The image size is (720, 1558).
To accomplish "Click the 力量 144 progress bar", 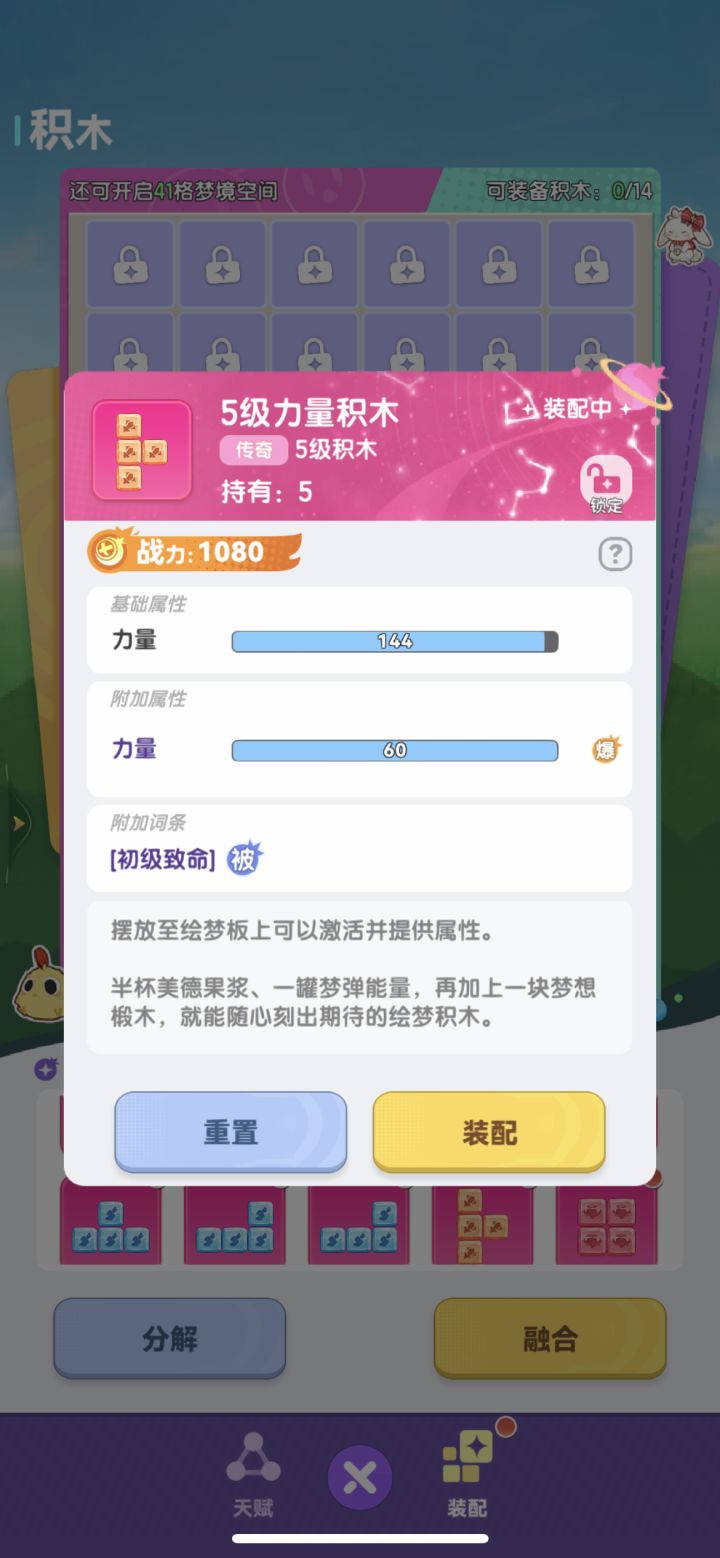I will (395, 641).
